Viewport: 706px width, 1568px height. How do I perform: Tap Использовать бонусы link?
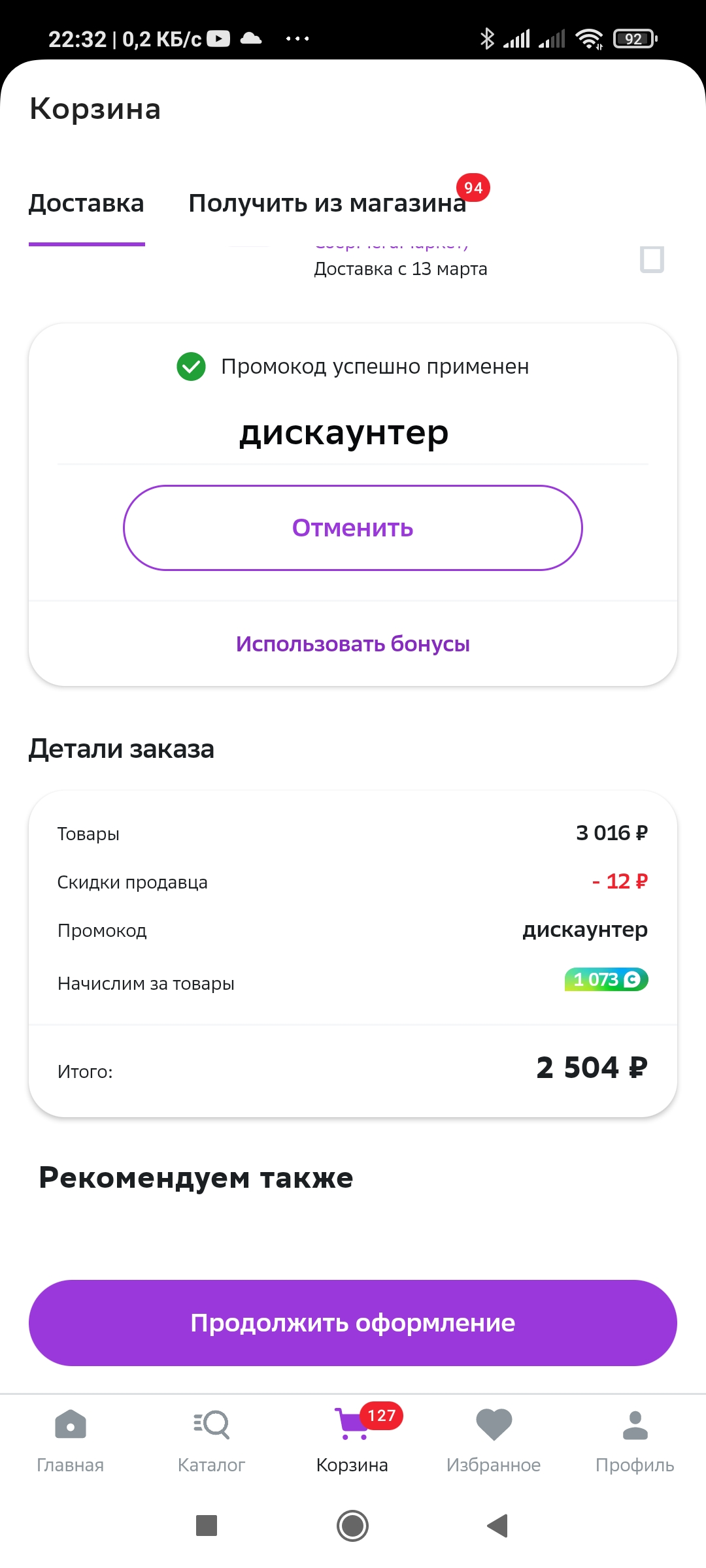(x=353, y=644)
